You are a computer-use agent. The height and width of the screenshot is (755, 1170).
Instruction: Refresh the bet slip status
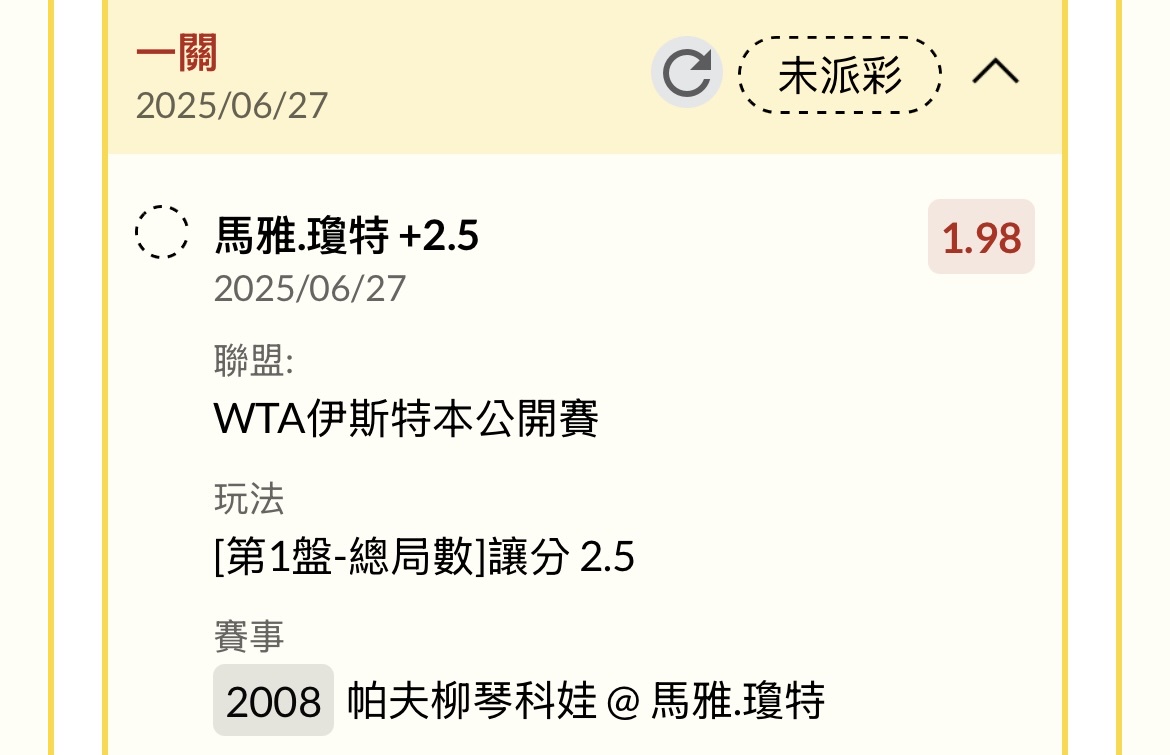pyautogui.click(x=686, y=73)
